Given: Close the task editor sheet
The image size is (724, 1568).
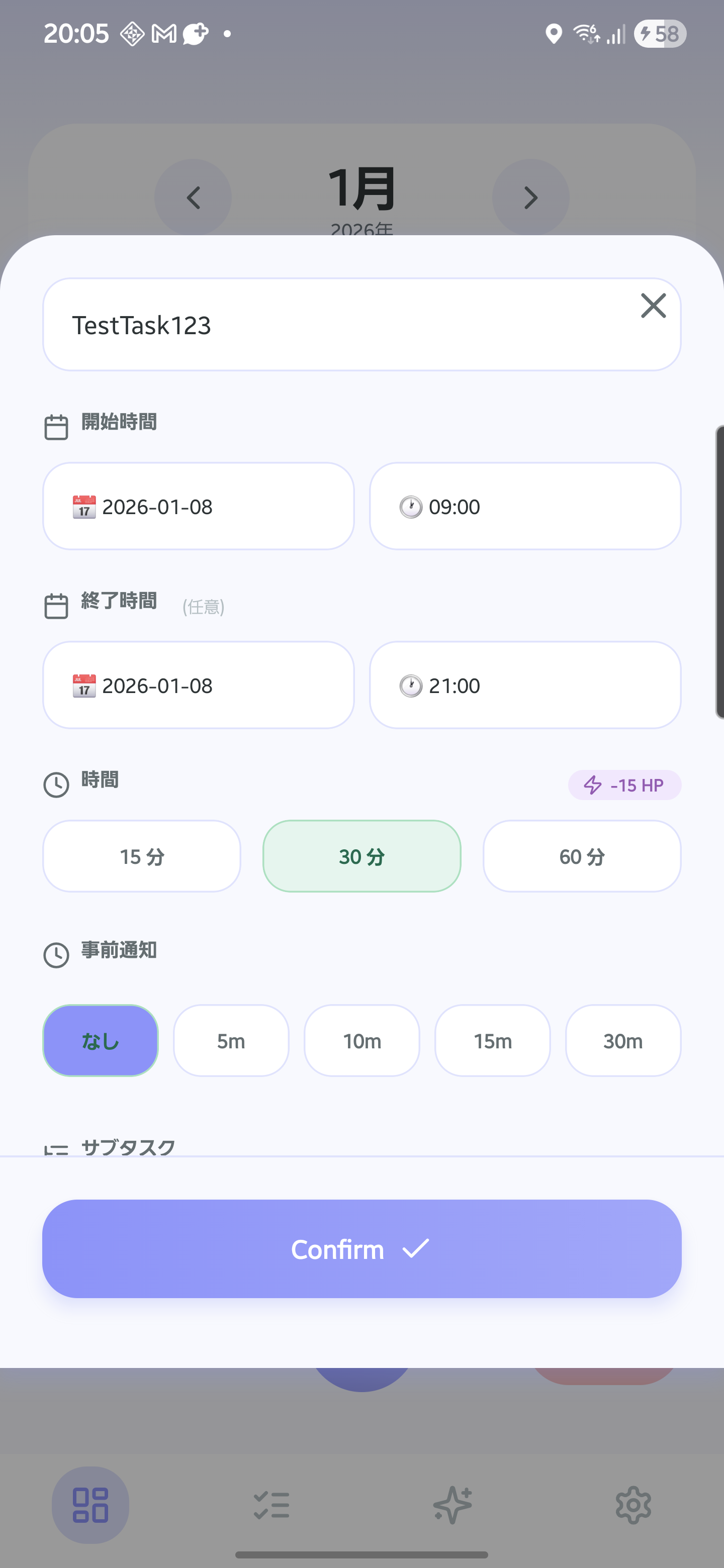Looking at the screenshot, I should click(653, 306).
